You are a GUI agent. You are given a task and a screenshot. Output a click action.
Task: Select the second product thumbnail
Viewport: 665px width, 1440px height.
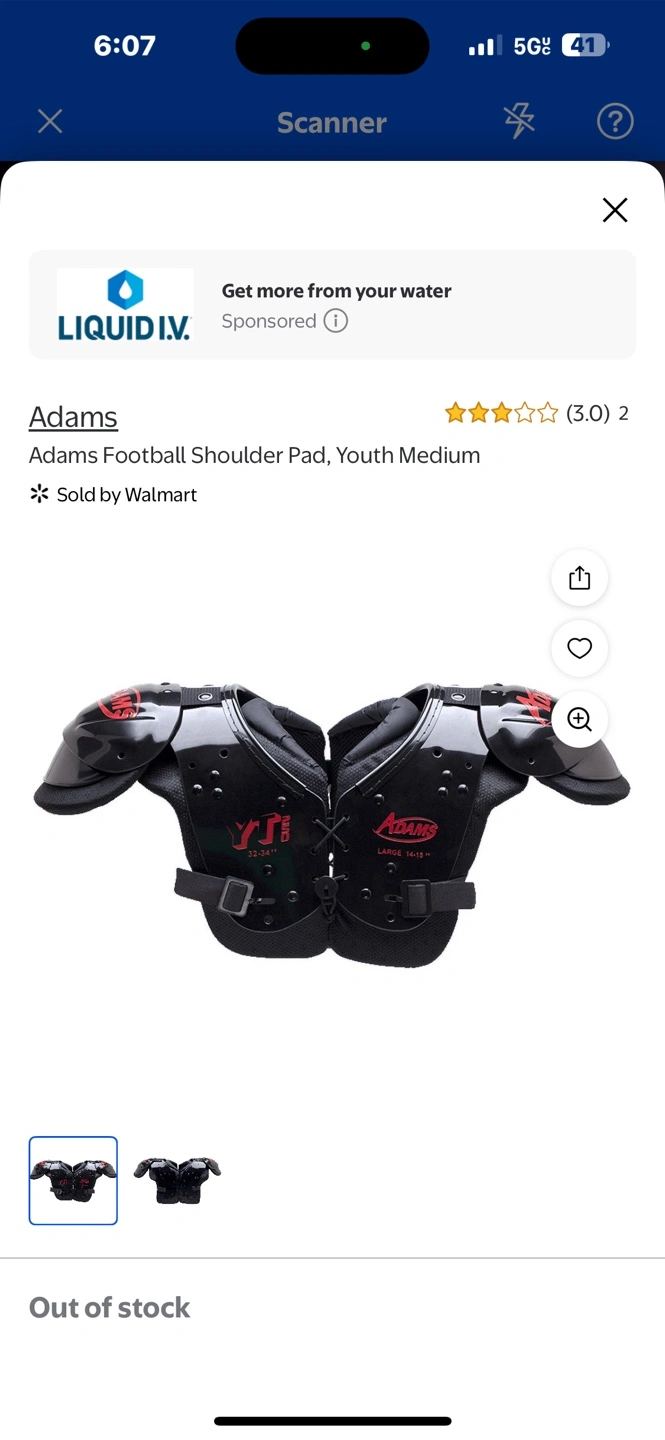point(177,1180)
